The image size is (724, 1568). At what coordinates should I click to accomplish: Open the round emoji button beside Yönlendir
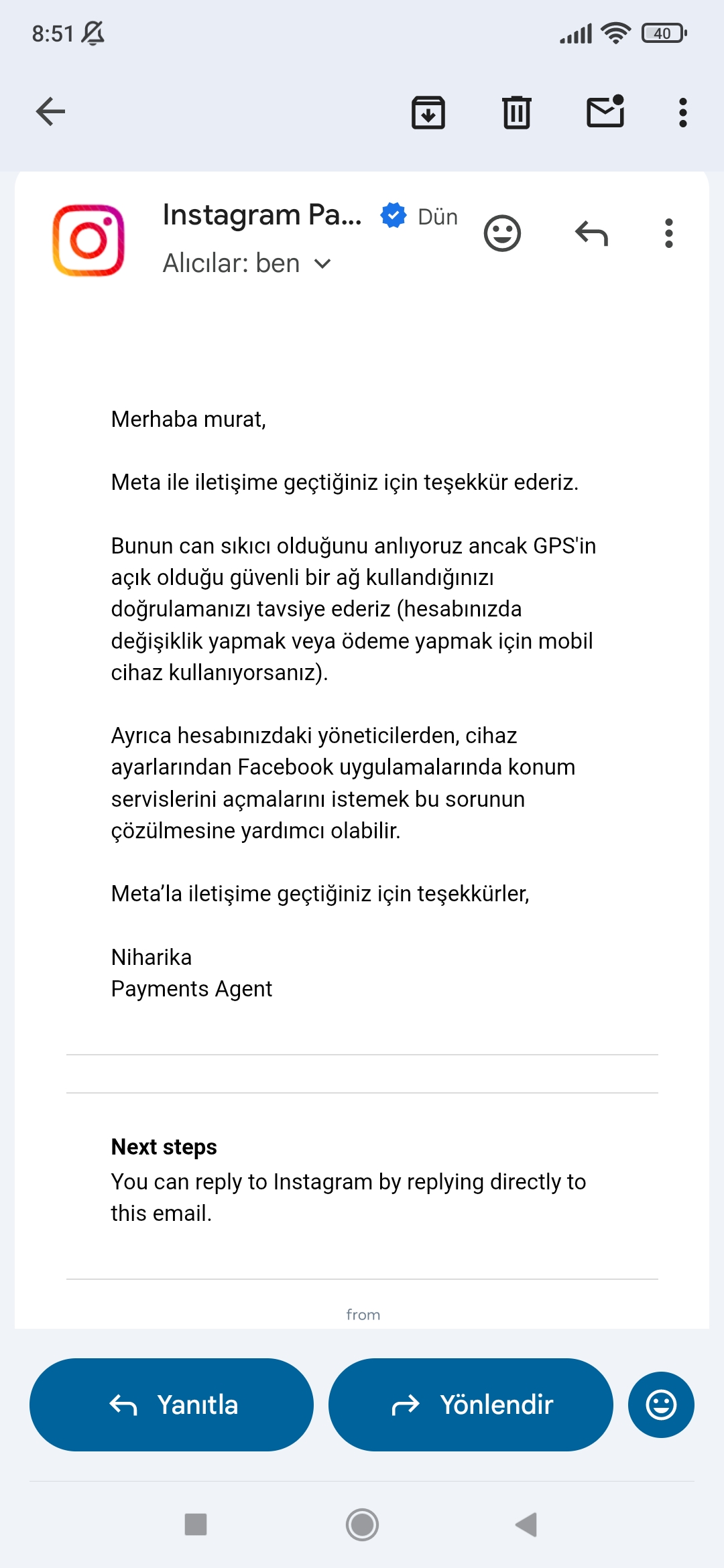coord(661,1404)
